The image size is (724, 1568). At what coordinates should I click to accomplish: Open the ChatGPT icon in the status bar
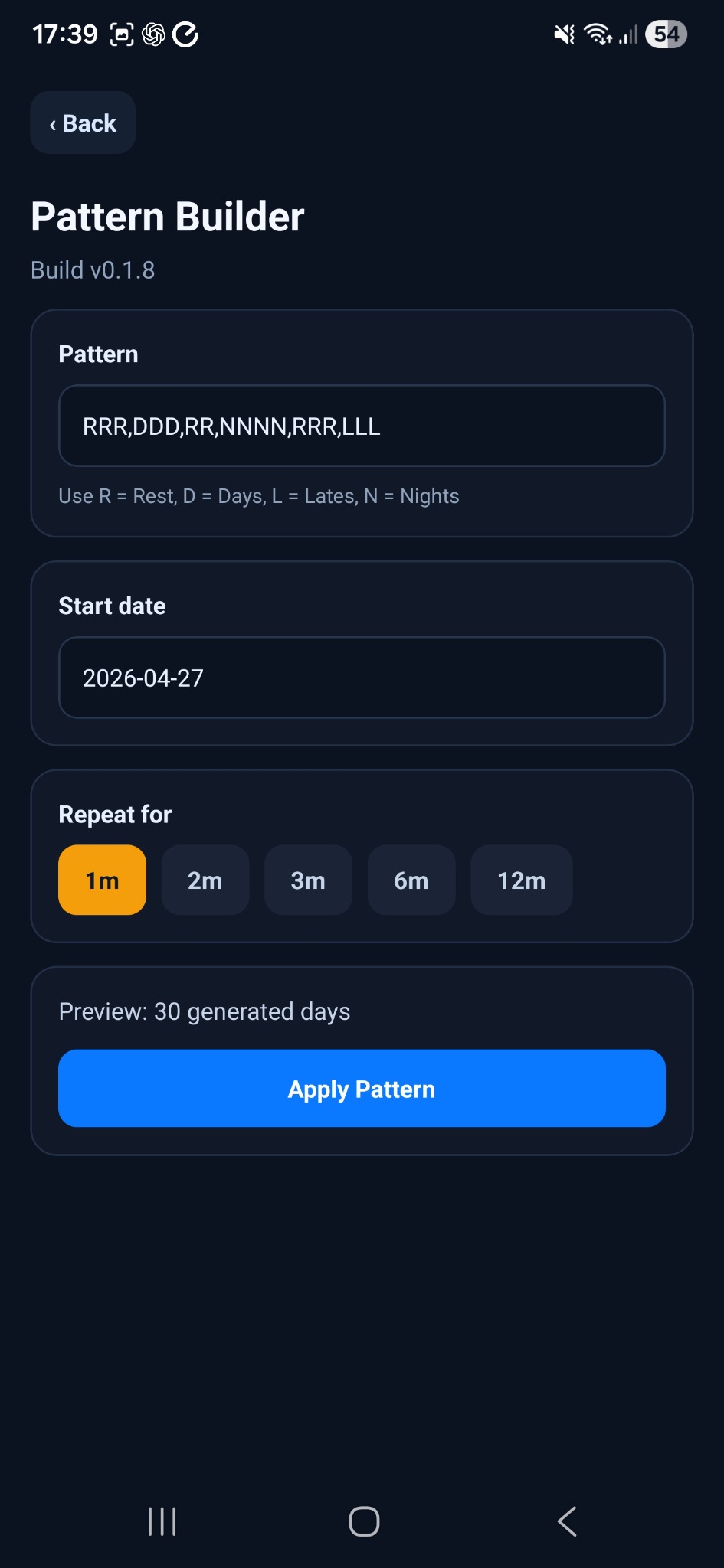(x=154, y=34)
